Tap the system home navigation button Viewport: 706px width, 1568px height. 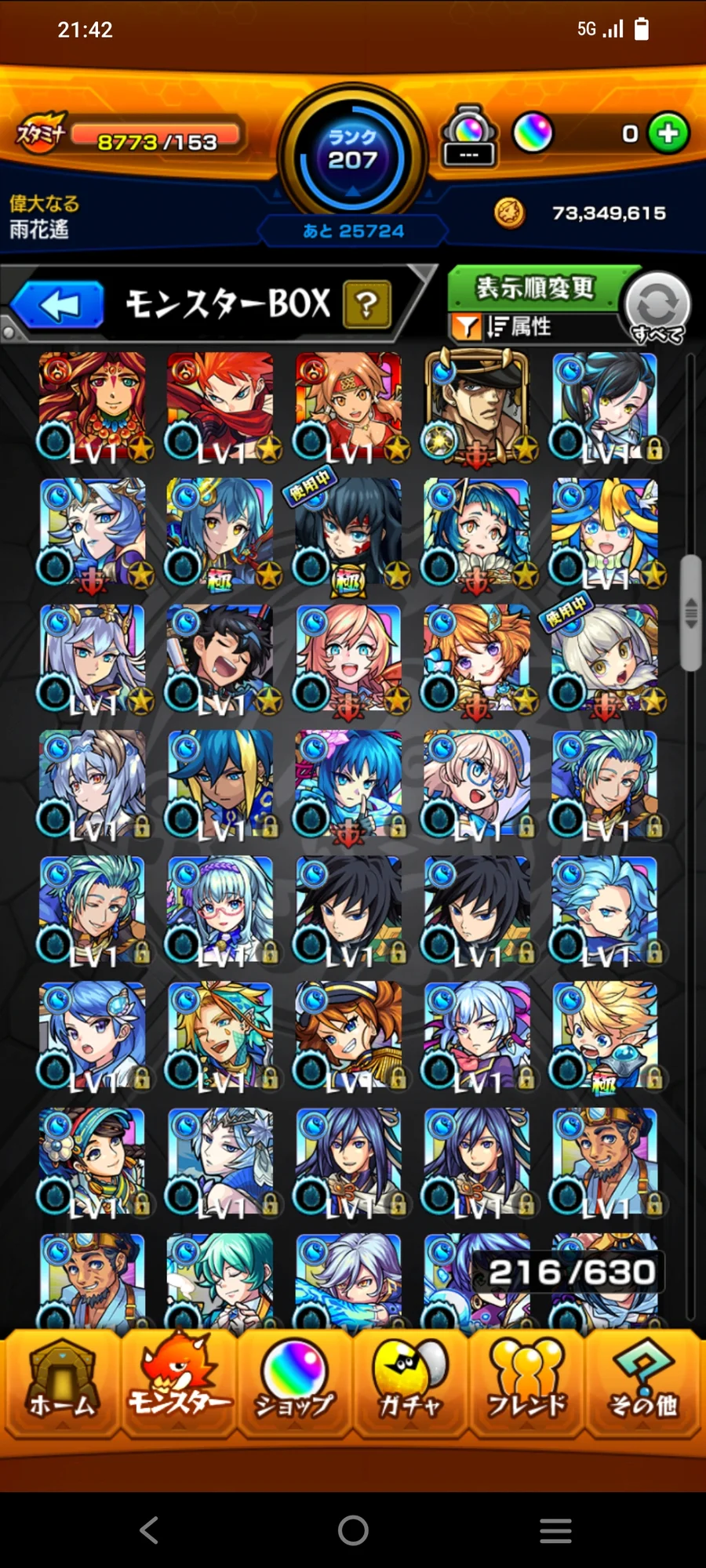[x=353, y=1530]
